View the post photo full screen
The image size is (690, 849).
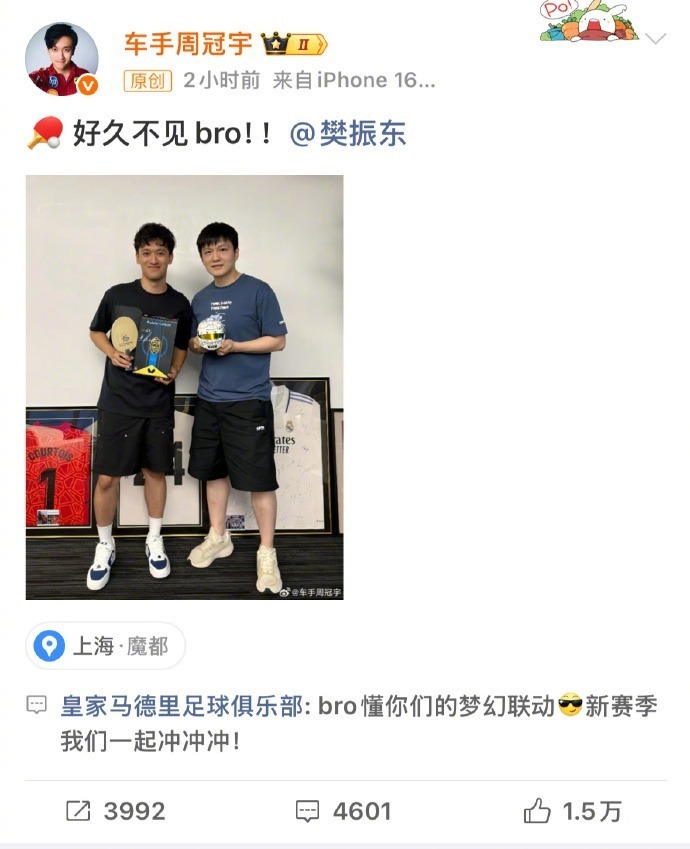[184, 387]
